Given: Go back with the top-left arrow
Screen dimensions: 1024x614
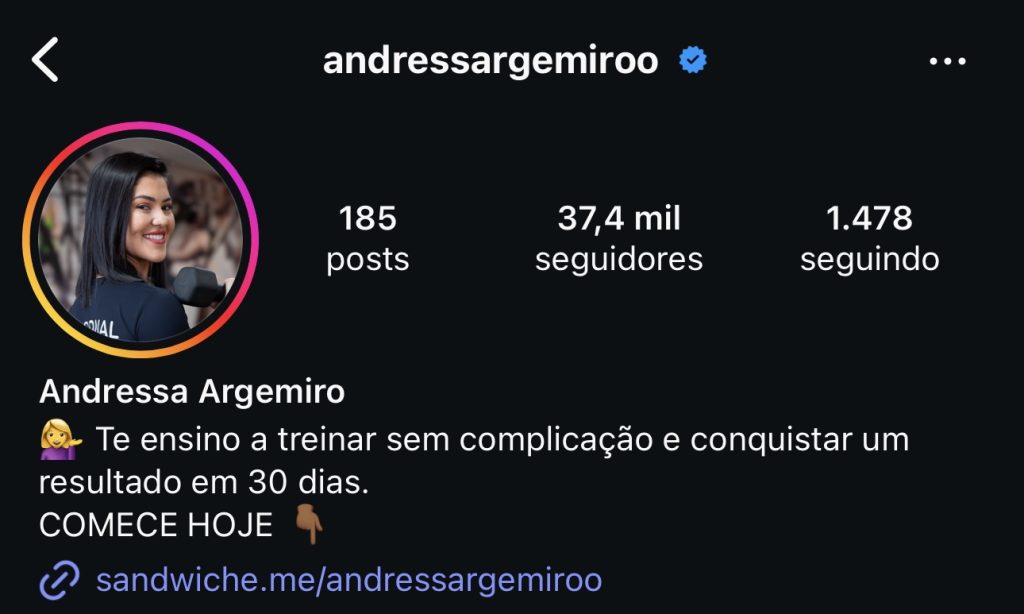Looking at the screenshot, I should 45,61.
